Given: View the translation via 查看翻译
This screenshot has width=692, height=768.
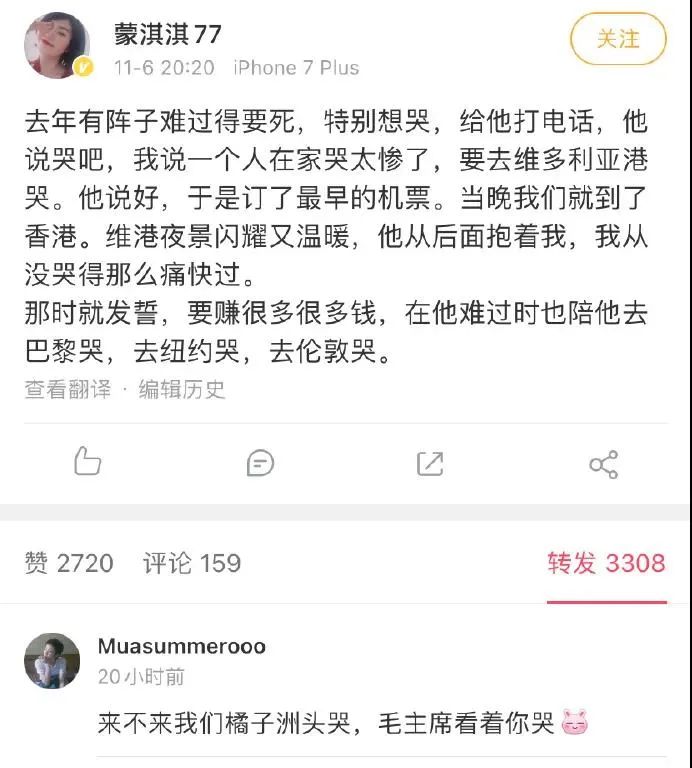Looking at the screenshot, I should tap(68, 389).
